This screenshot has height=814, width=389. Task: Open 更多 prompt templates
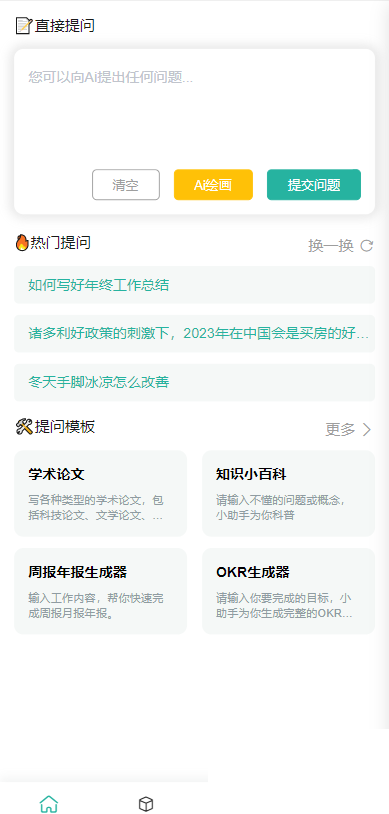(x=348, y=429)
